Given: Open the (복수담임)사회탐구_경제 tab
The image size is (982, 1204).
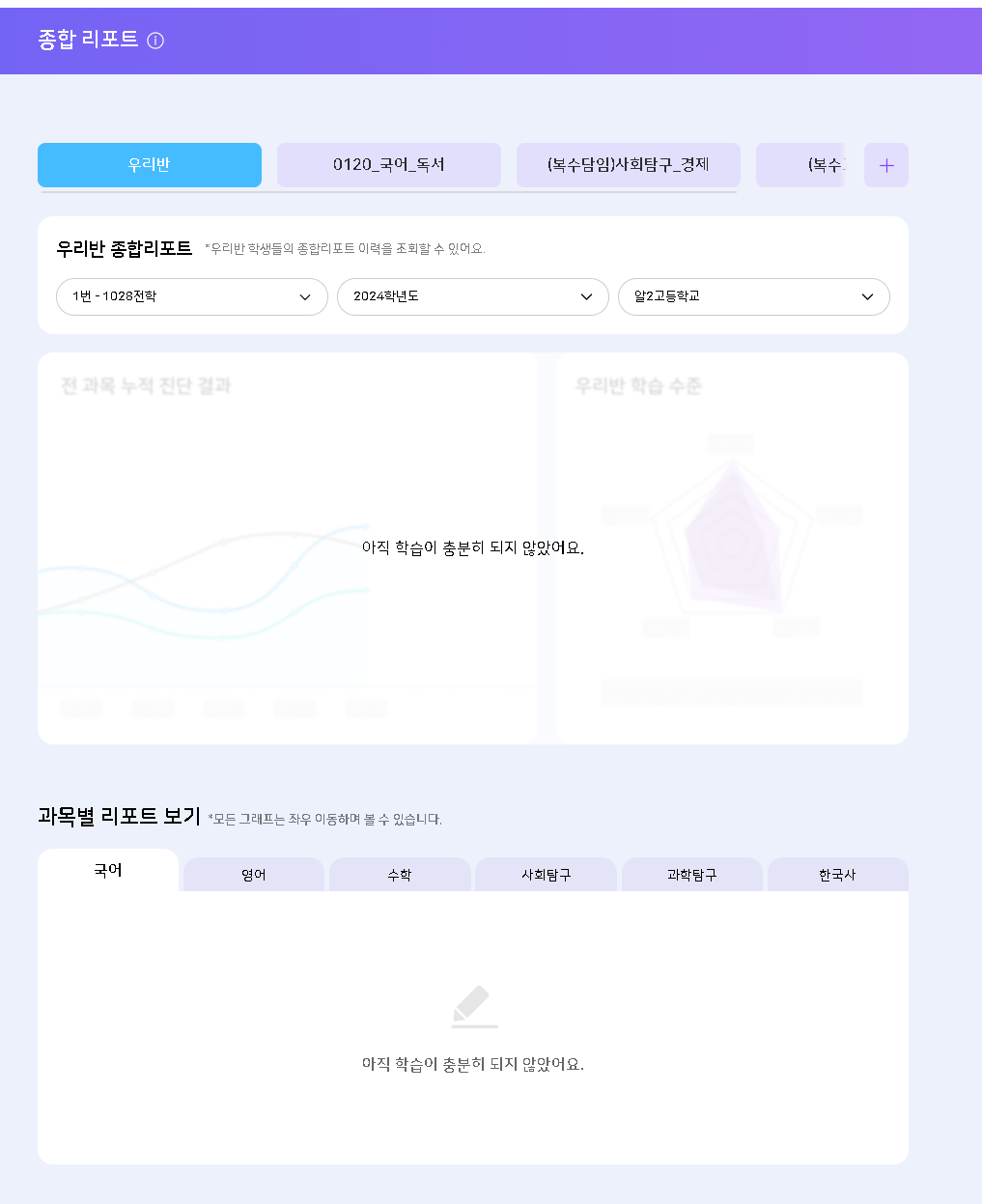Looking at the screenshot, I should 629,165.
